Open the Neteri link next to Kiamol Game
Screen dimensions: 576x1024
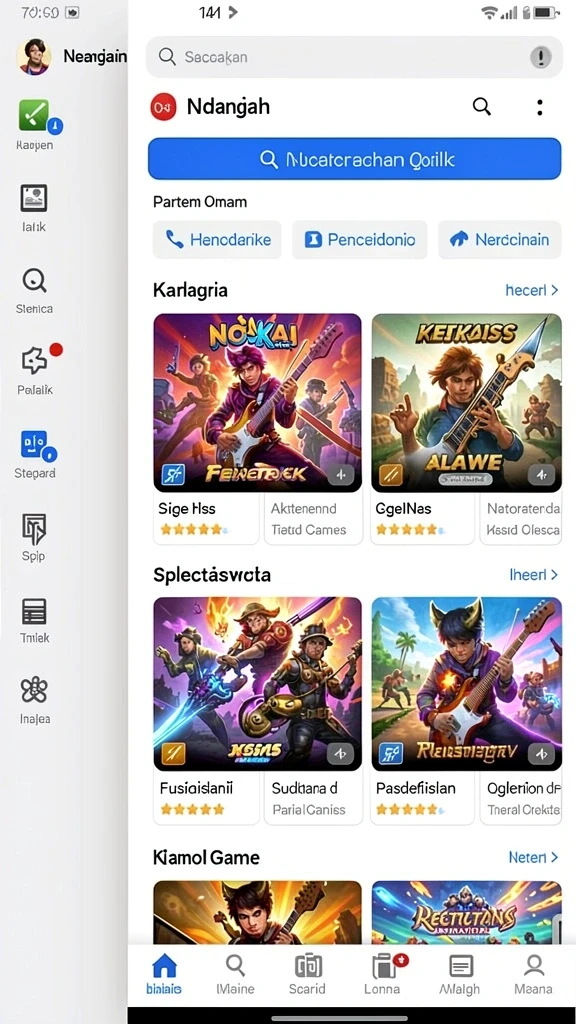click(533, 857)
